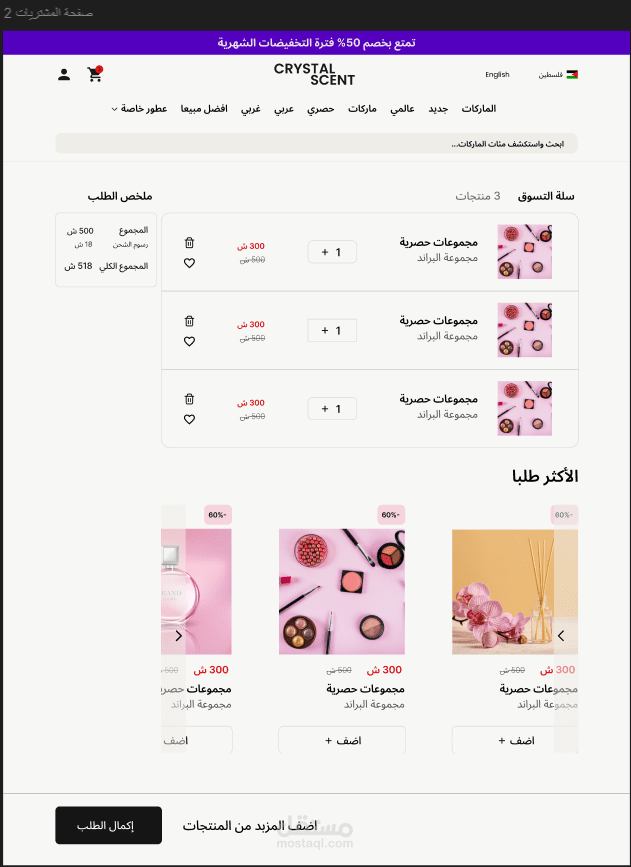The image size is (631, 867).
Task: Tap the brand search field
Action: point(316,144)
